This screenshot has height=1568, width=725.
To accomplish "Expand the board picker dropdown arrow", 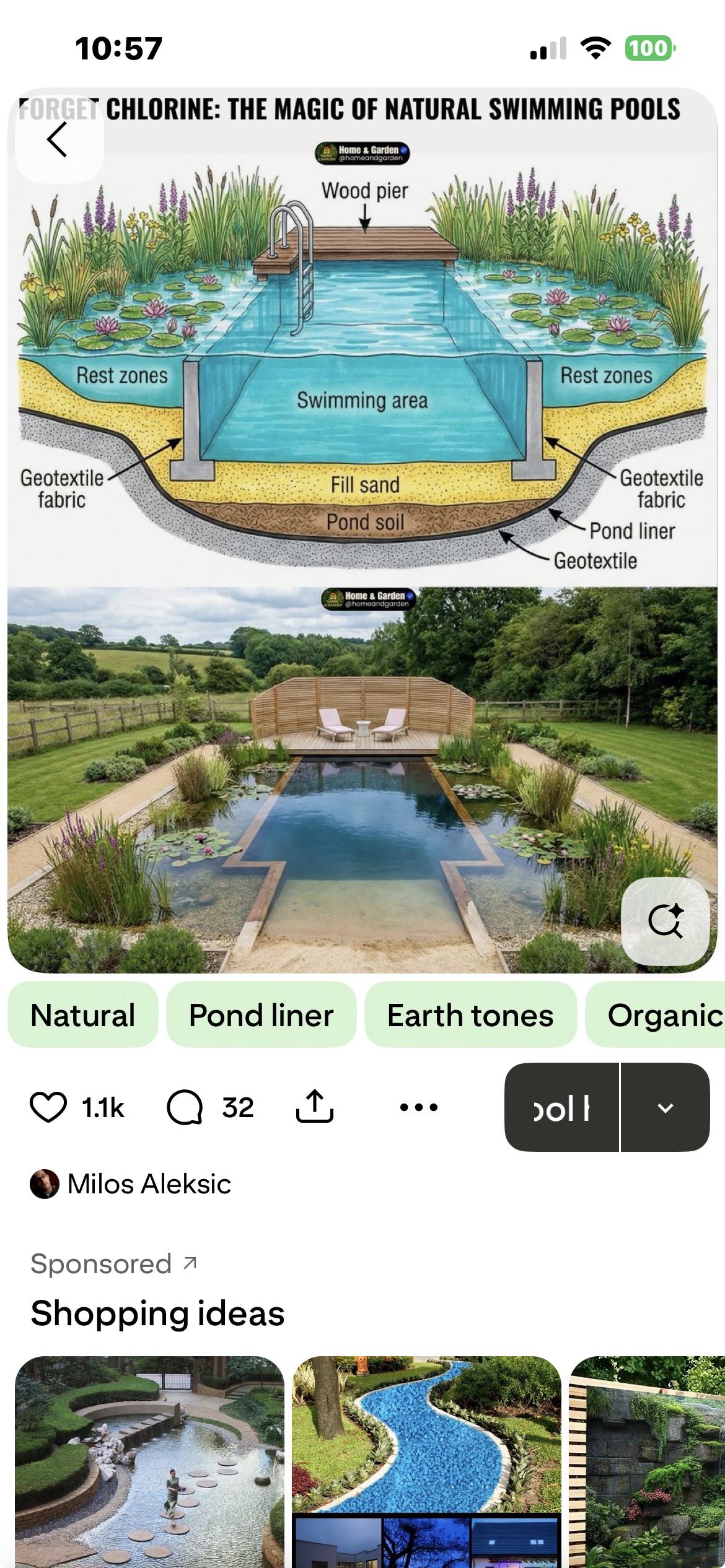I will (x=665, y=1107).
